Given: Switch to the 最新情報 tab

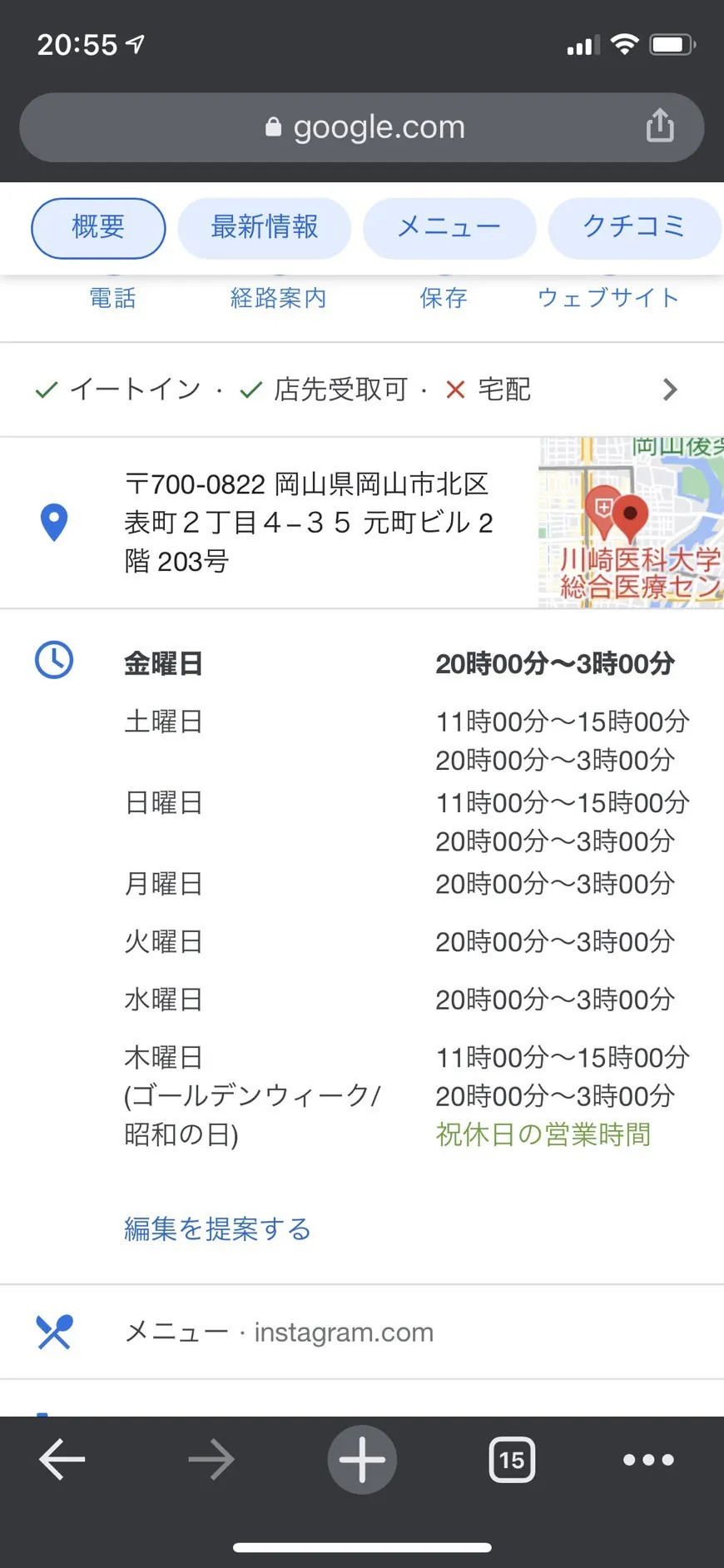Looking at the screenshot, I should click(x=264, y=227).
